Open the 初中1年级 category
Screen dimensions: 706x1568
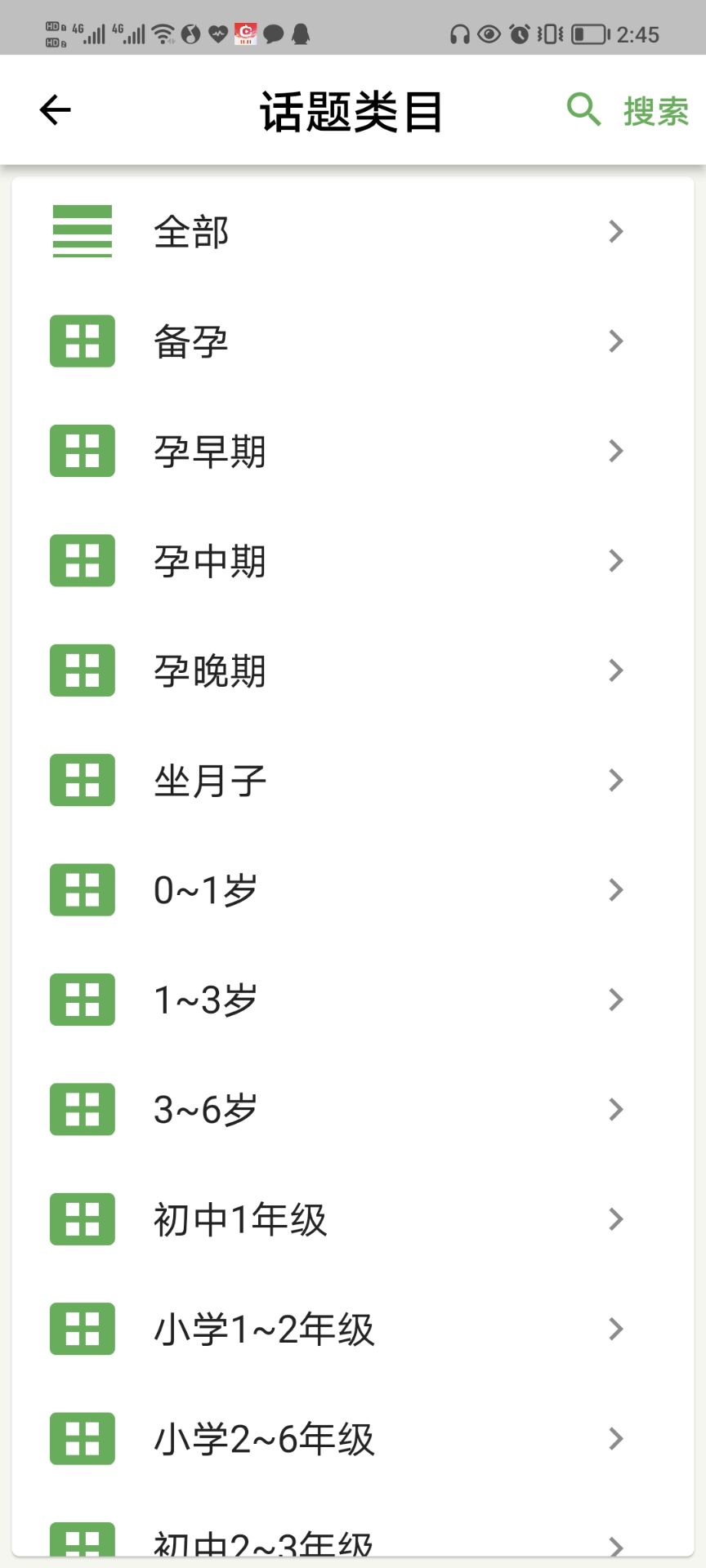pos(353,1219)
